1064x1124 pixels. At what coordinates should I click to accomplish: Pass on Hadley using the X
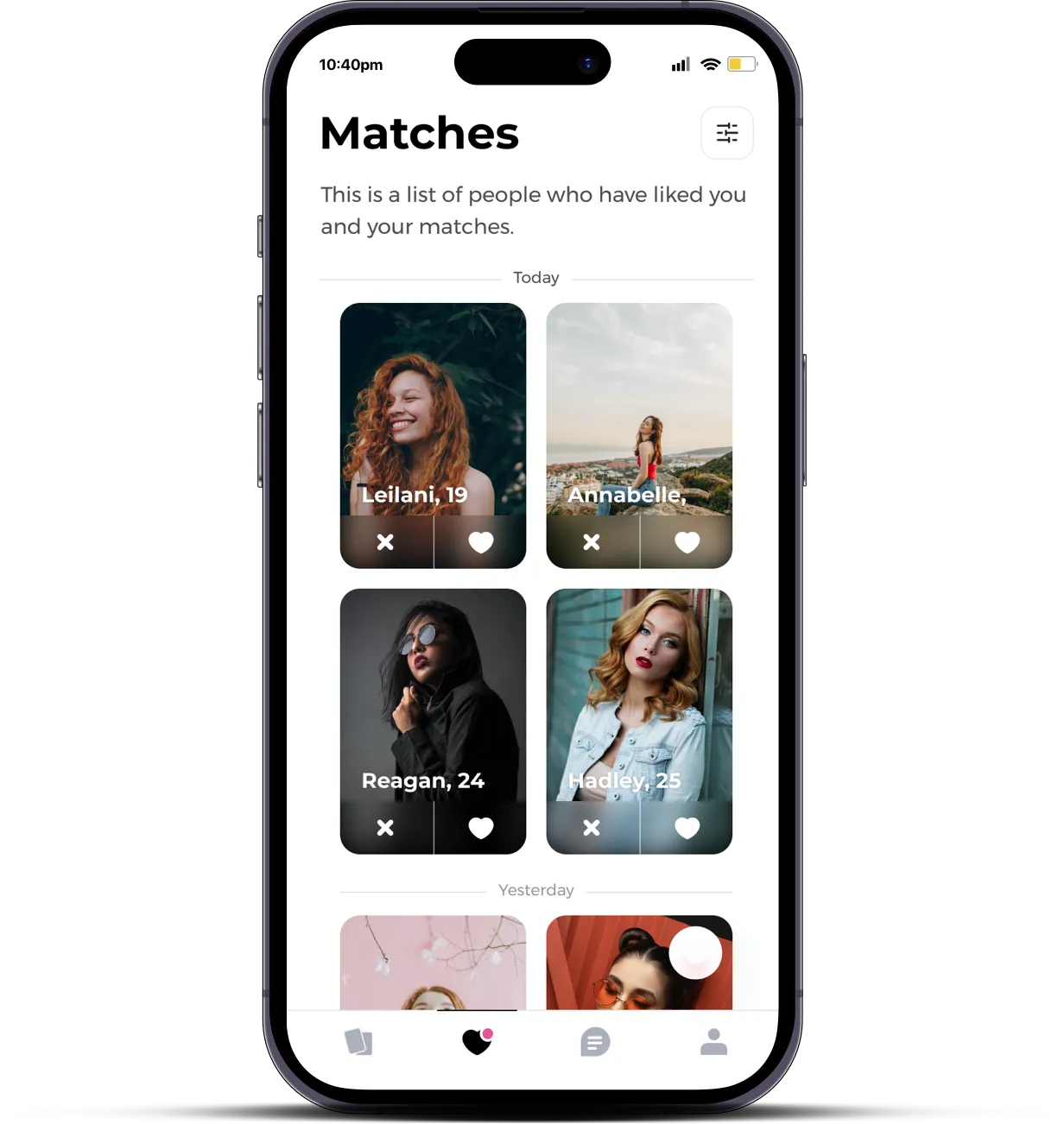coord(592,828)
